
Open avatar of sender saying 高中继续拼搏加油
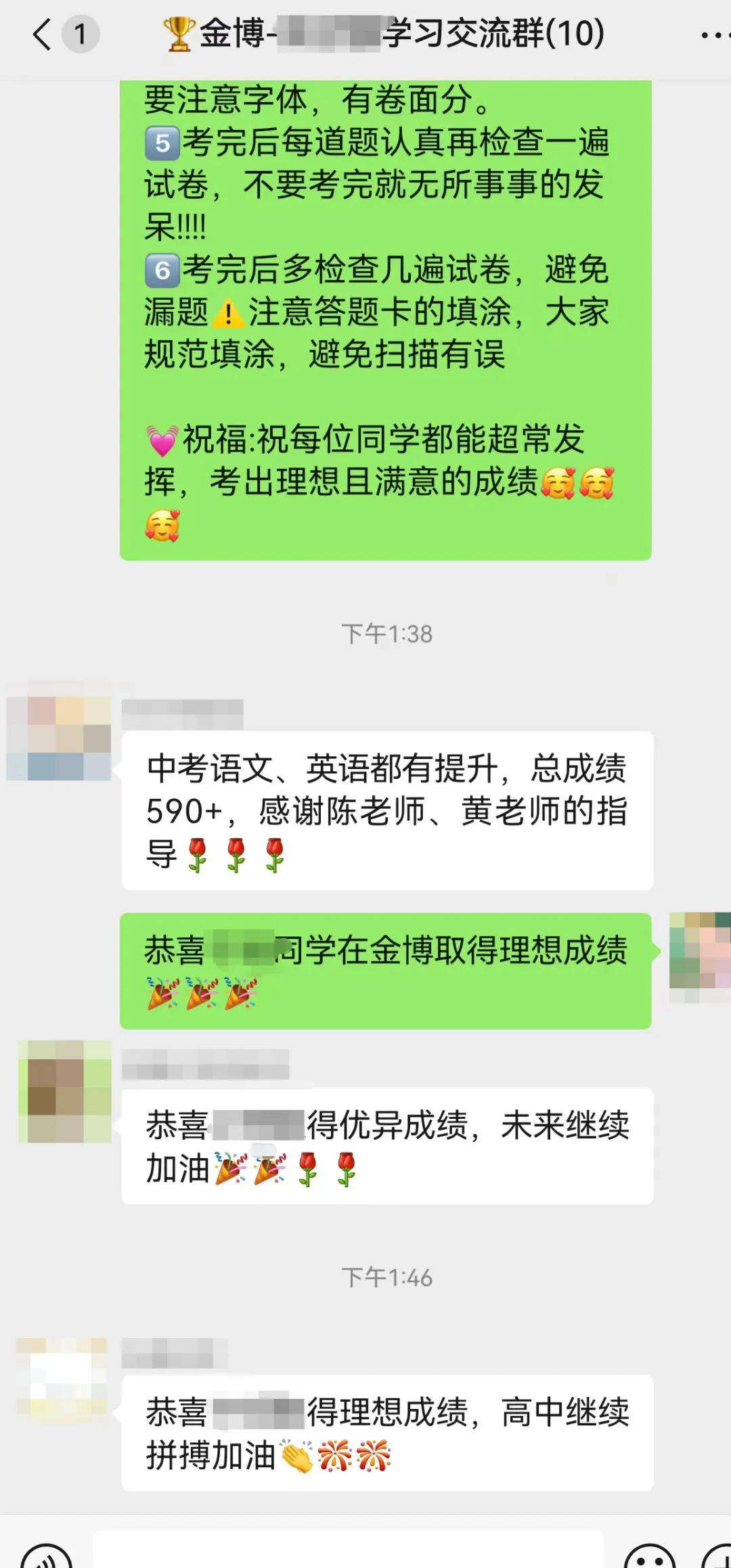click(x=62, y=1379)
